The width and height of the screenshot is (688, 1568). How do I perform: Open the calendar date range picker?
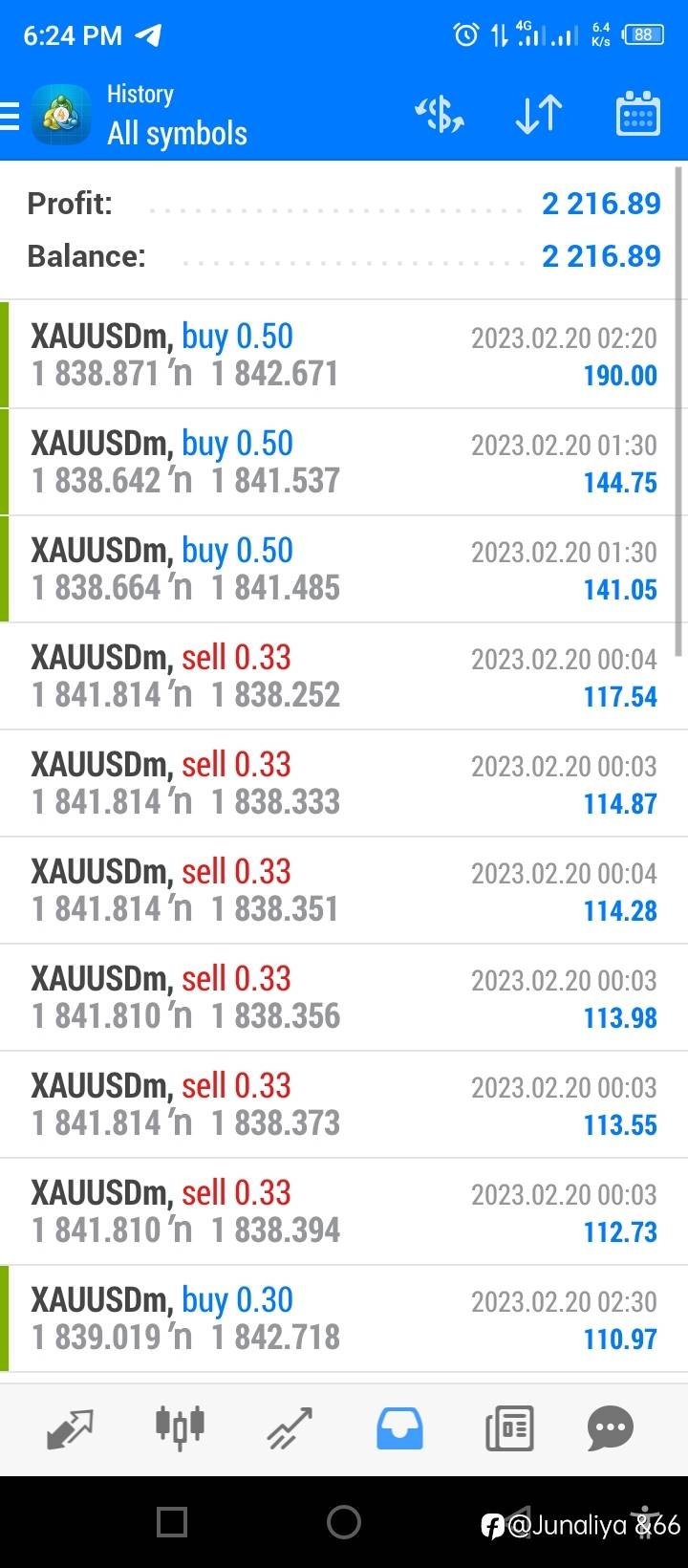coord(637,115)
